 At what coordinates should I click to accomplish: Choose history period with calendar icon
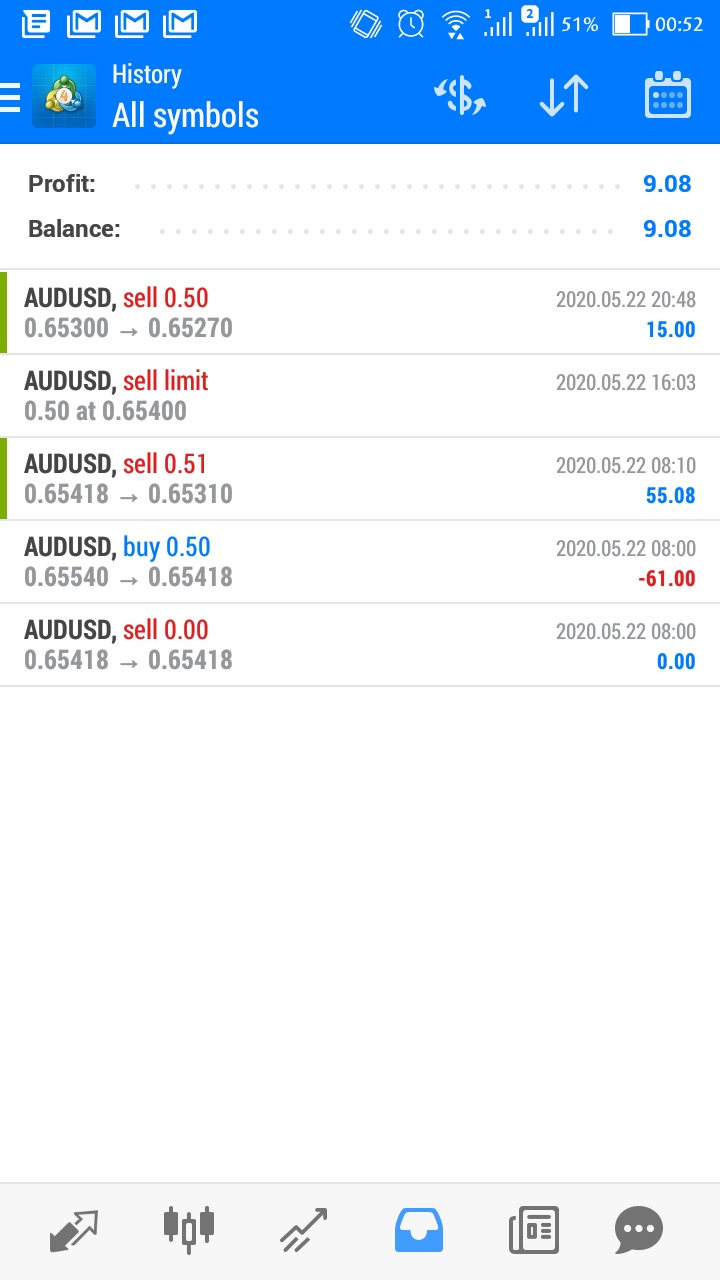click(x=668, y=96)
